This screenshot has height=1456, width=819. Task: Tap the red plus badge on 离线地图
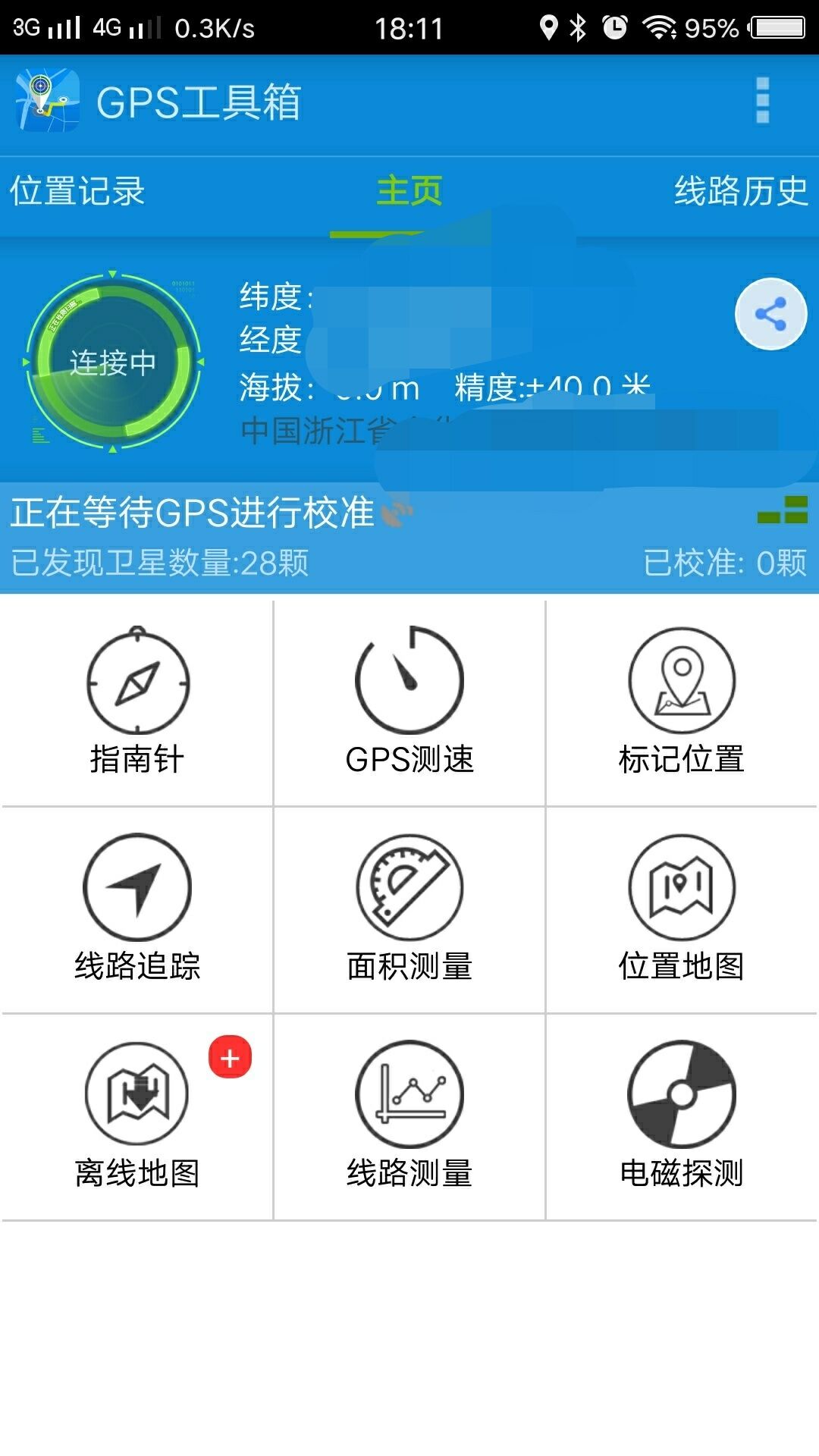pyautogui.click(x=229, y=1055)
